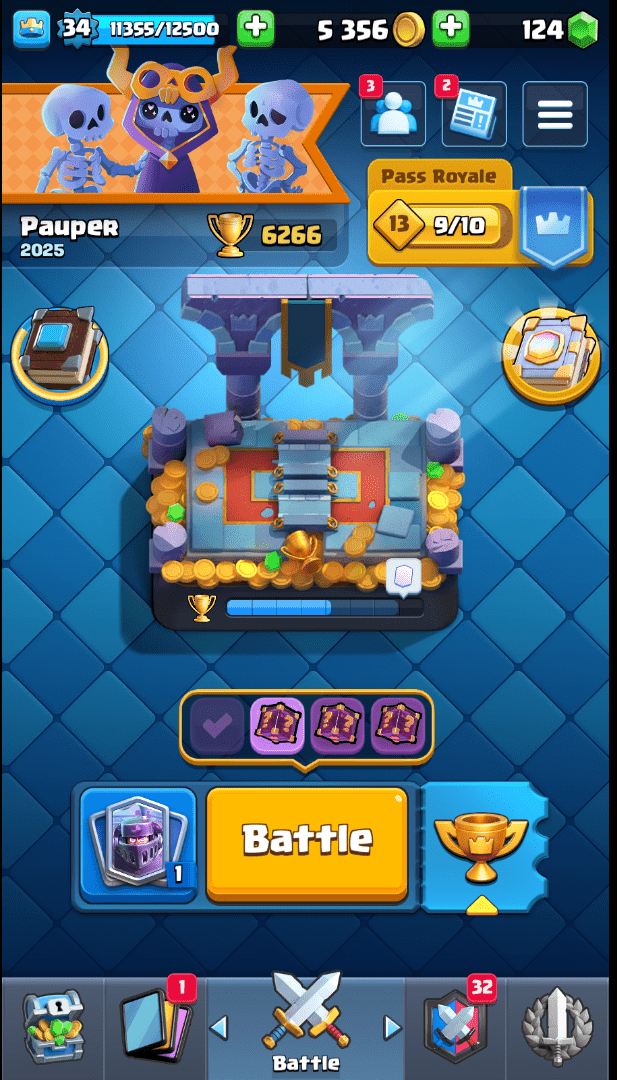Open the Shop chest tab
The height and width of the screenshot is (1080, 617).
pos(52,1027)
